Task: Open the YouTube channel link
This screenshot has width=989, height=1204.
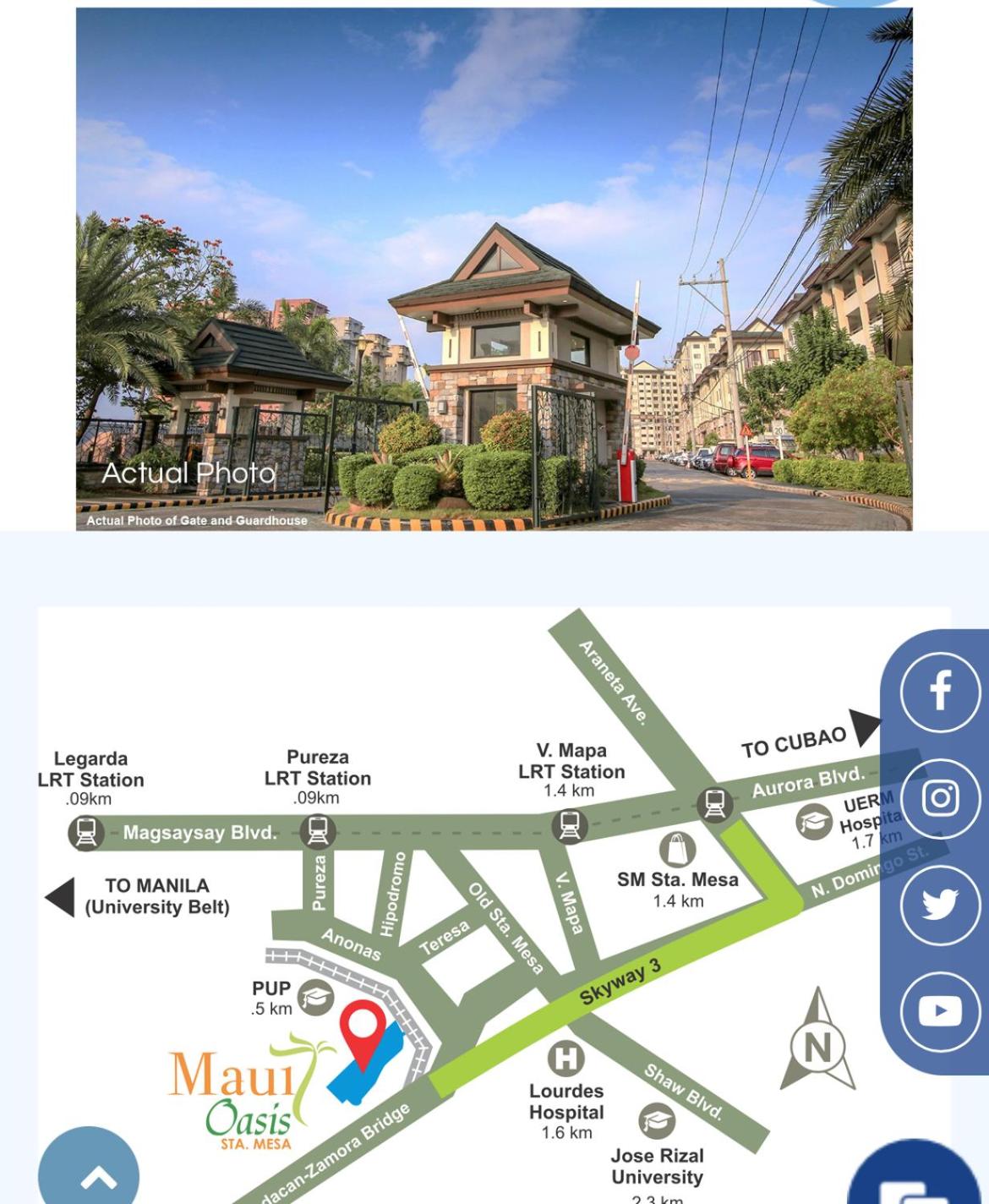Action: [x=940, y=1011]
